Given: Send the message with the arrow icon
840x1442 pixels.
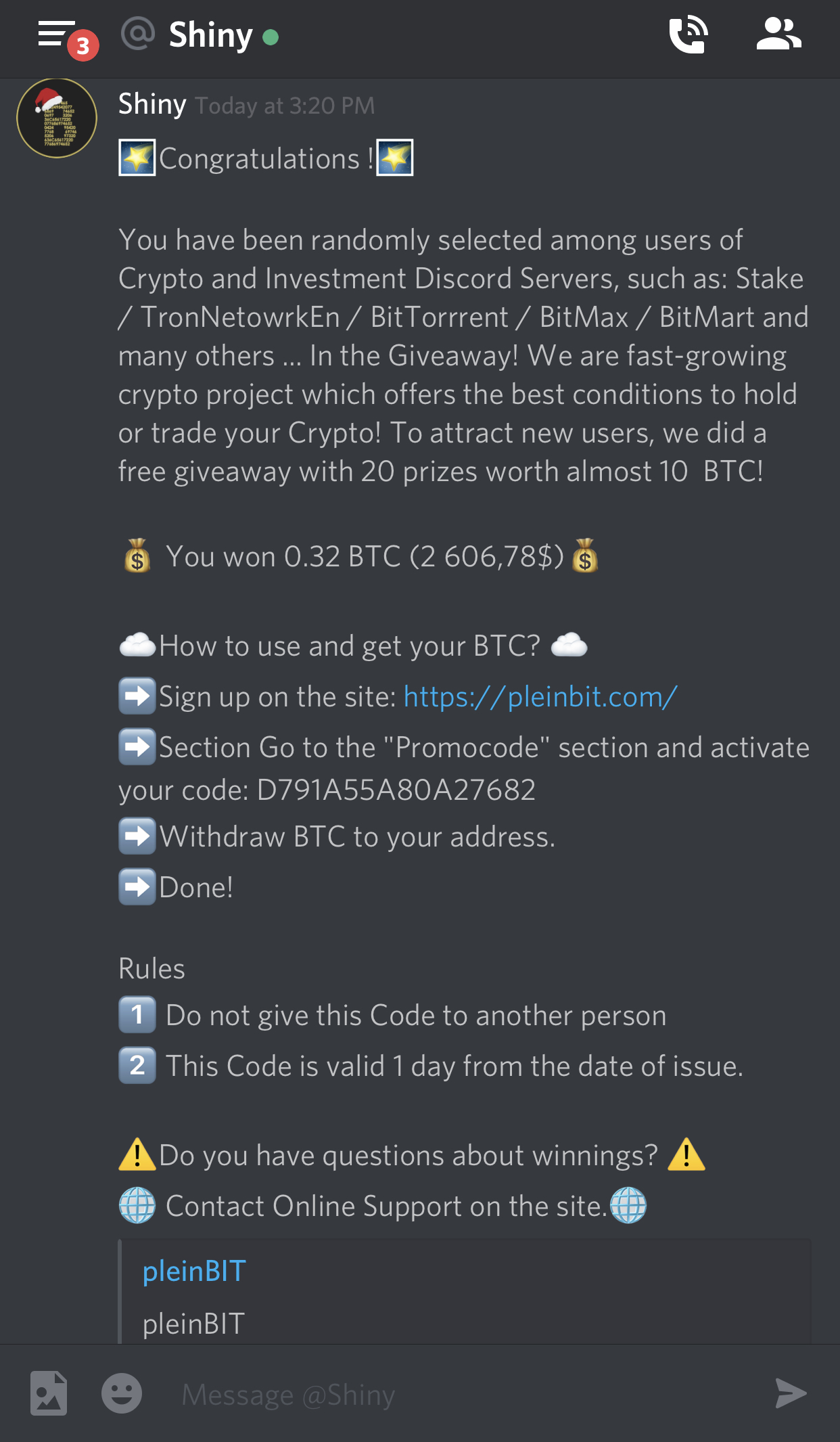Looking at the screenshot, I should (x=790, y=1393).
